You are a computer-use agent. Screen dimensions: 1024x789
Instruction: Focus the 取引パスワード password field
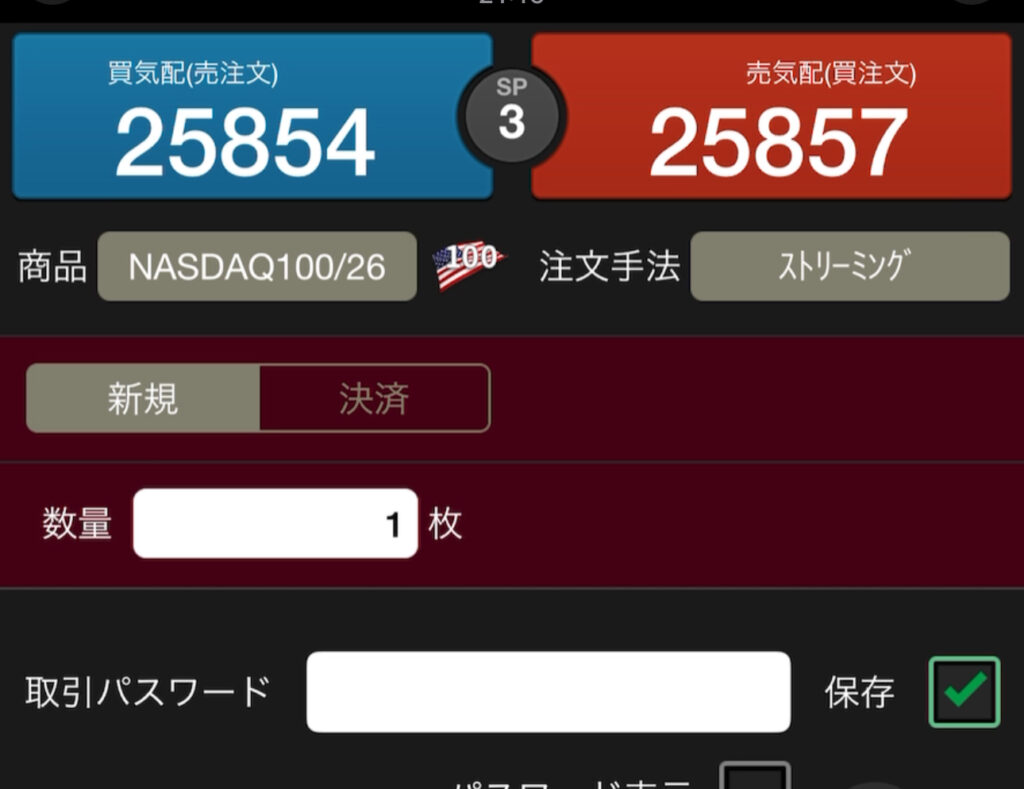tap(548, 691)
